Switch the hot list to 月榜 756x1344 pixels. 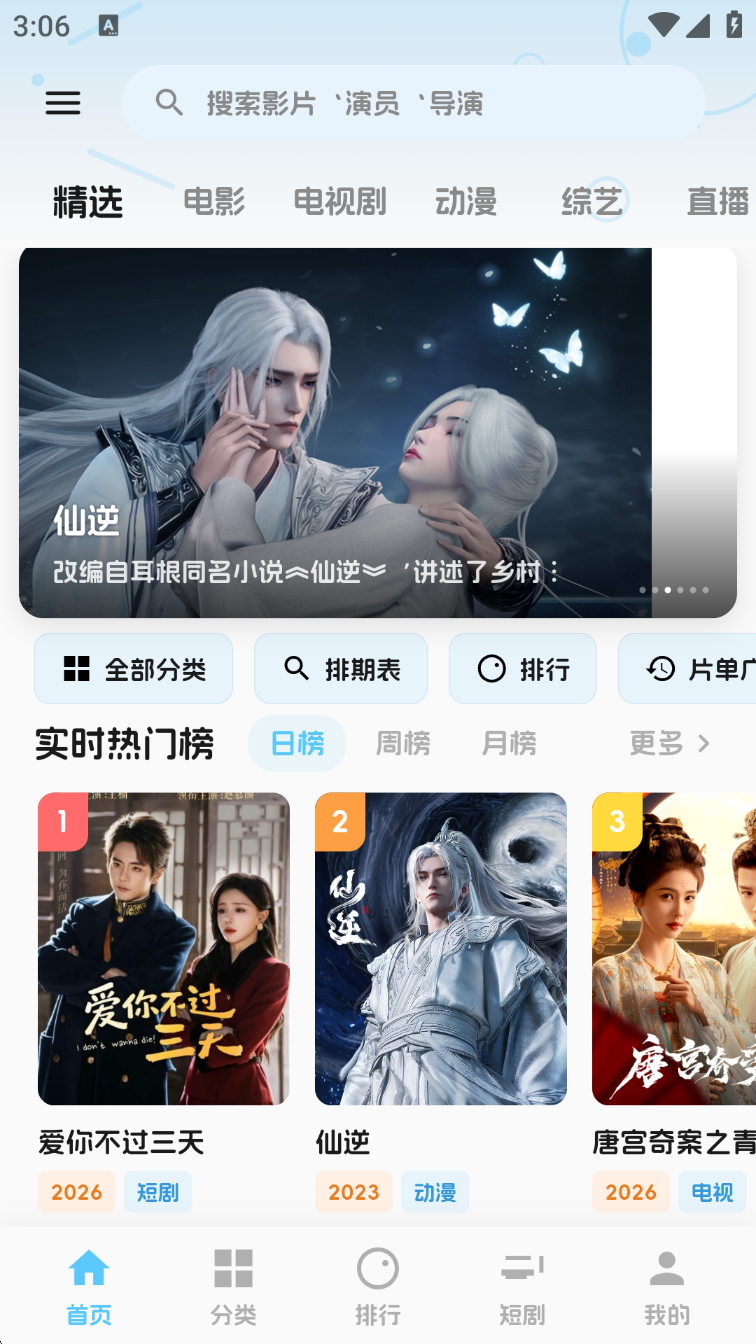509,743
